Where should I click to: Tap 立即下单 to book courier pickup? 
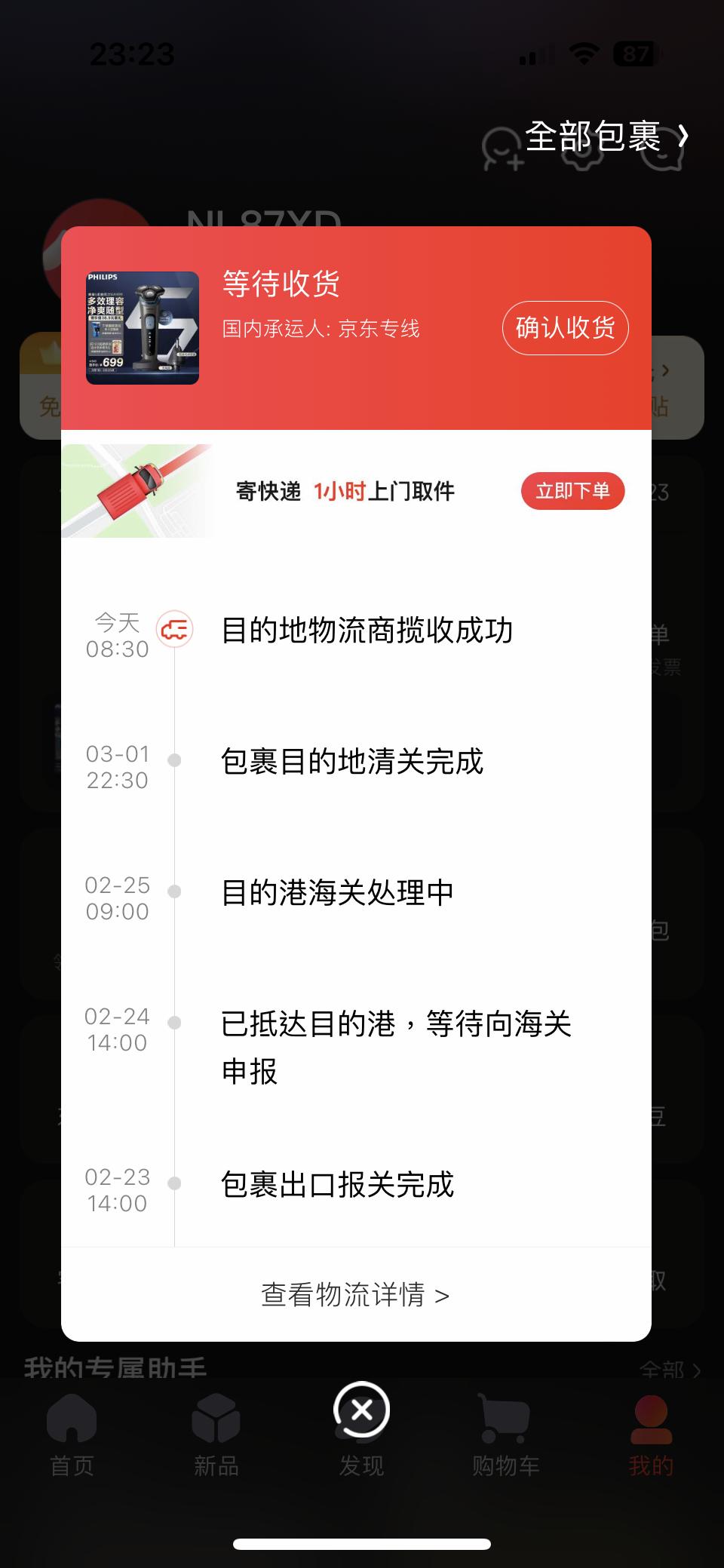(572, 491)
